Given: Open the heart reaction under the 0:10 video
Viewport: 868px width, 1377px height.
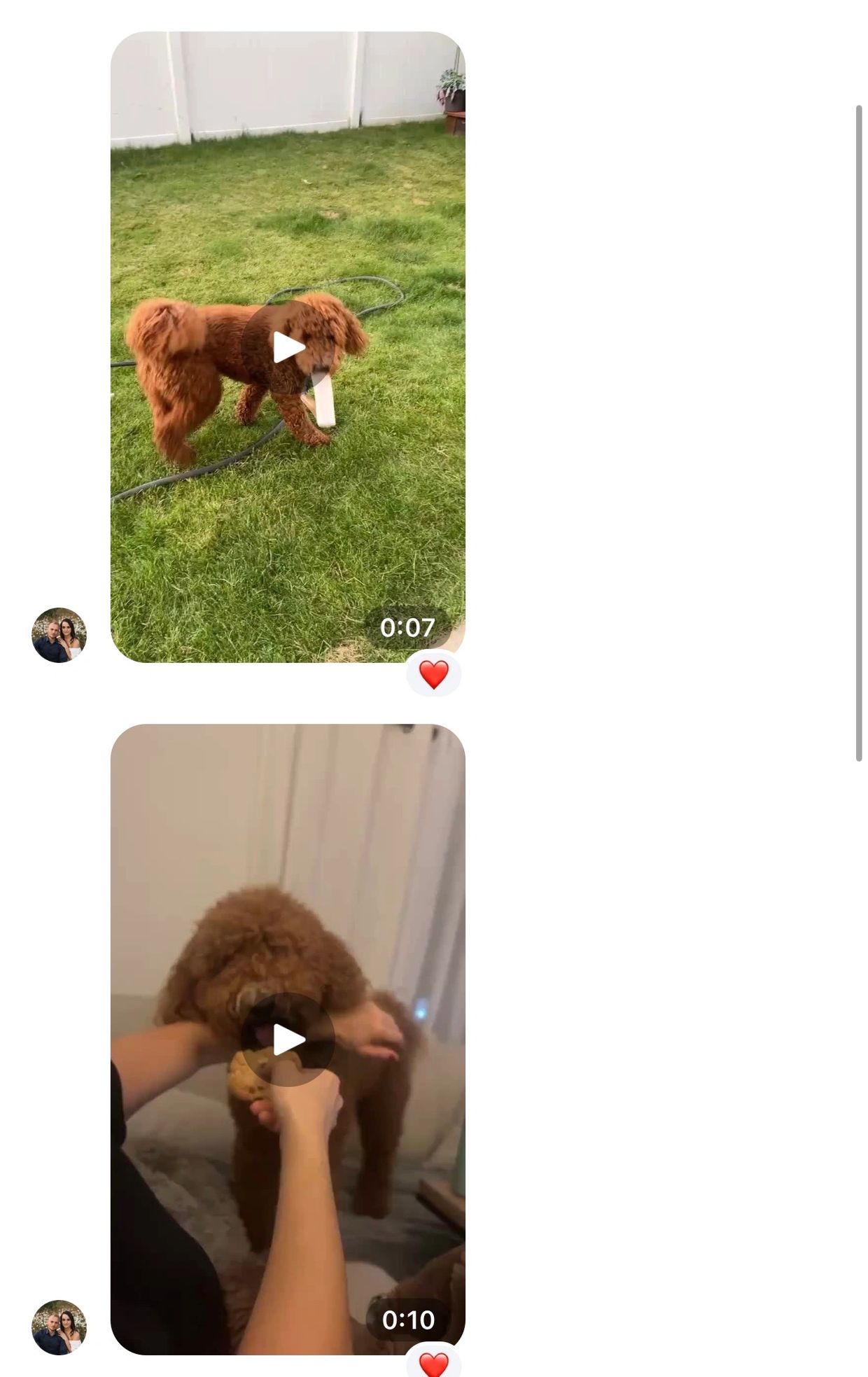Looking at the screenshot, I should (x=433, y=1362).
